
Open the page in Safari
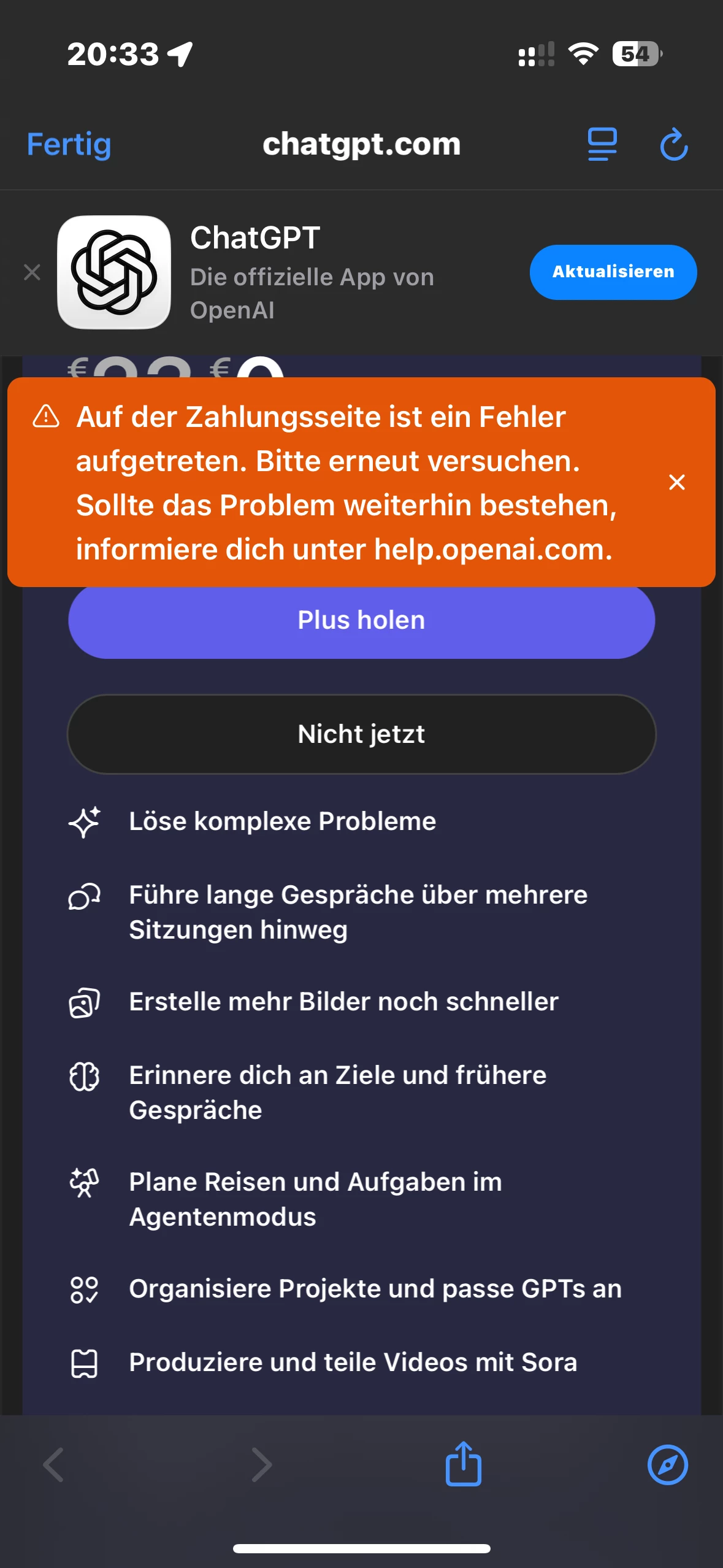(667, 1464)
